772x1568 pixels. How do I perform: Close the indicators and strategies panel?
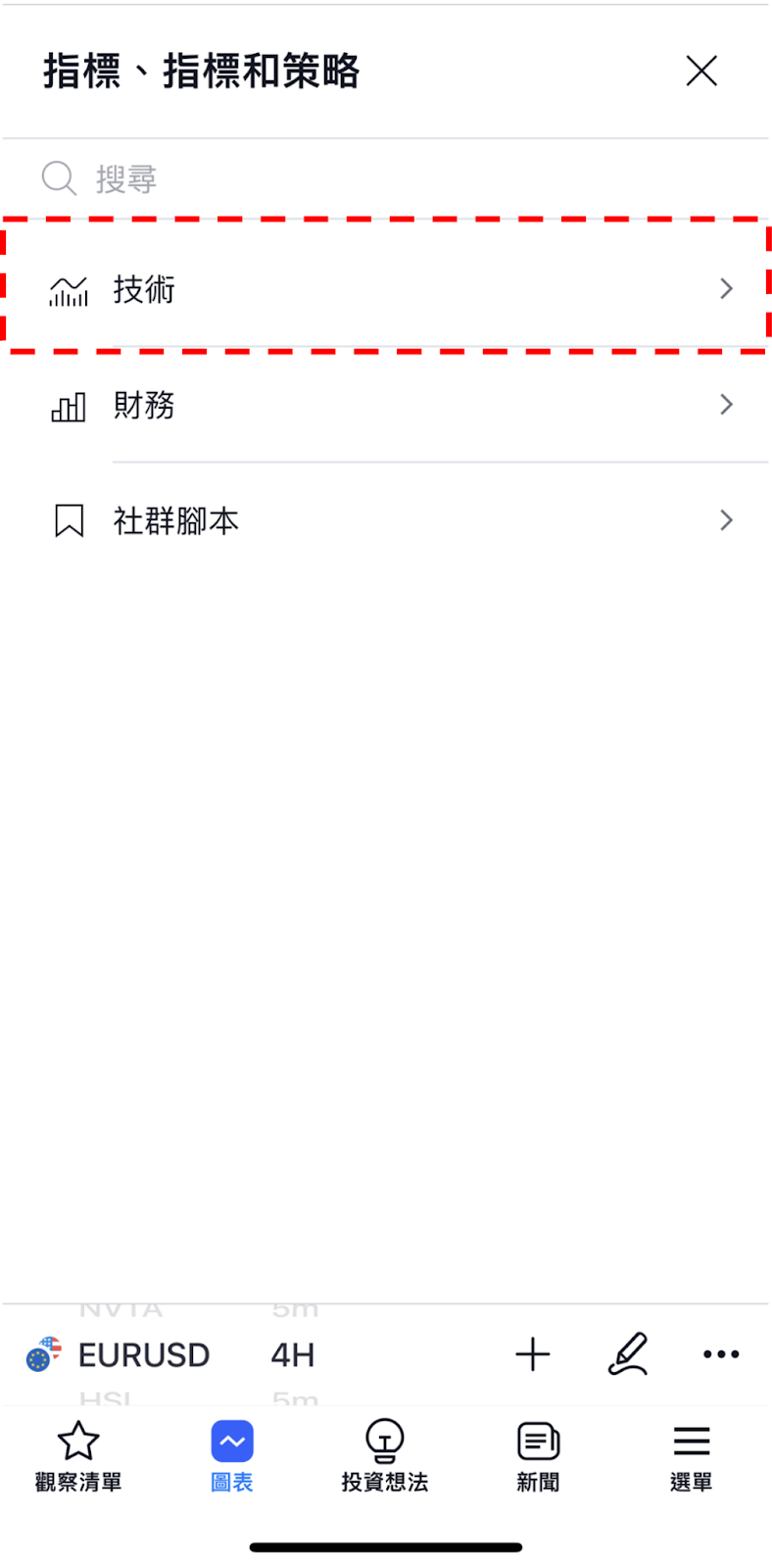tap(701, 71)
